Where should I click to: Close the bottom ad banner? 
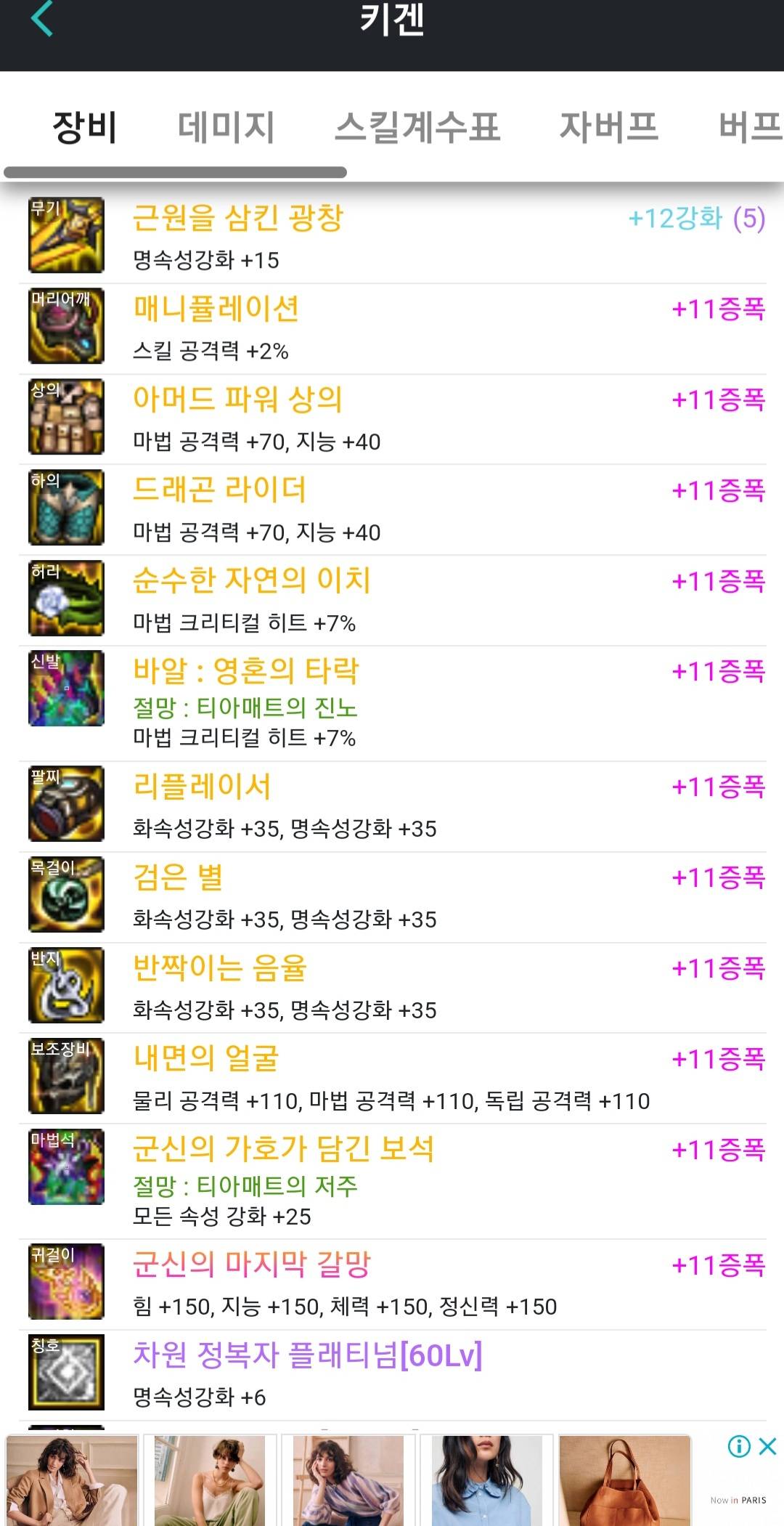point(767,1447)
